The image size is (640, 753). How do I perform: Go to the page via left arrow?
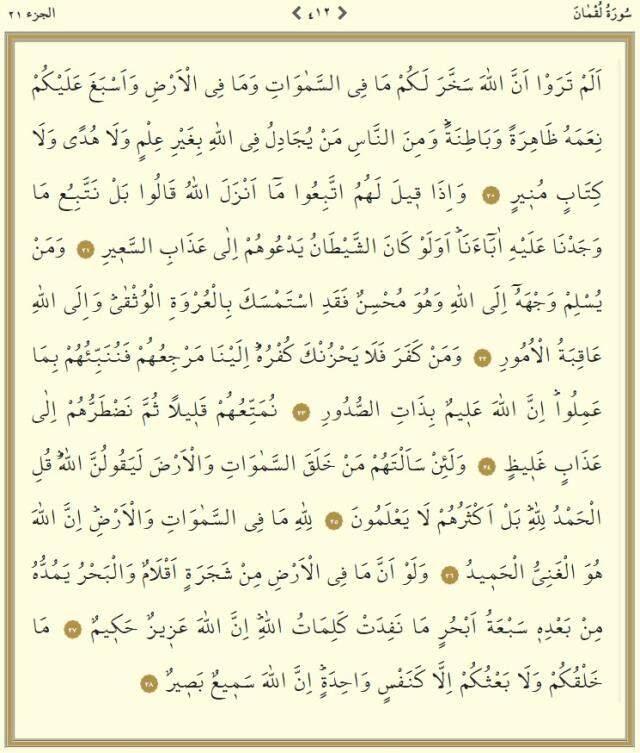296,13
